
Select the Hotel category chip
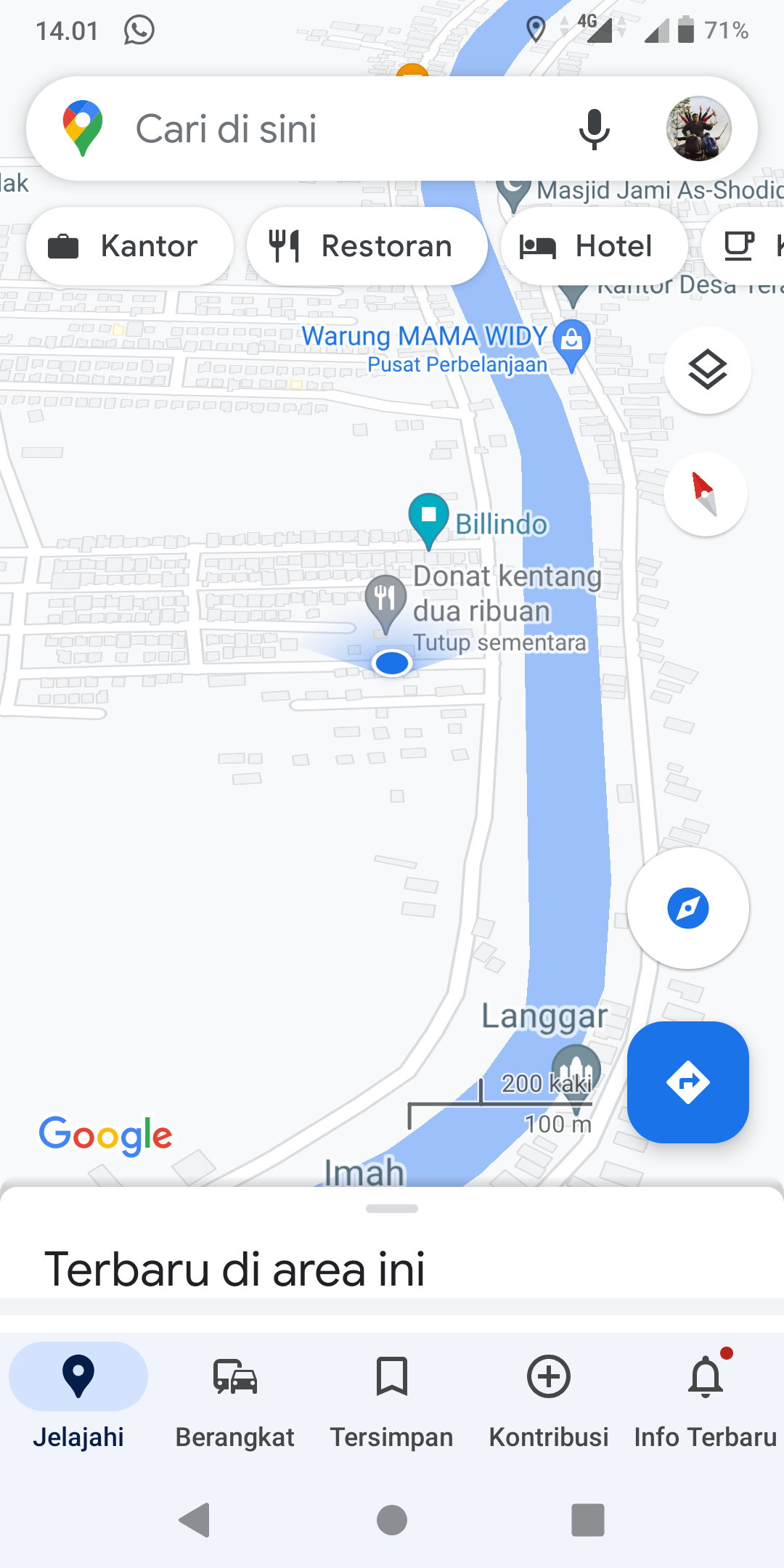tap(592, 246)
